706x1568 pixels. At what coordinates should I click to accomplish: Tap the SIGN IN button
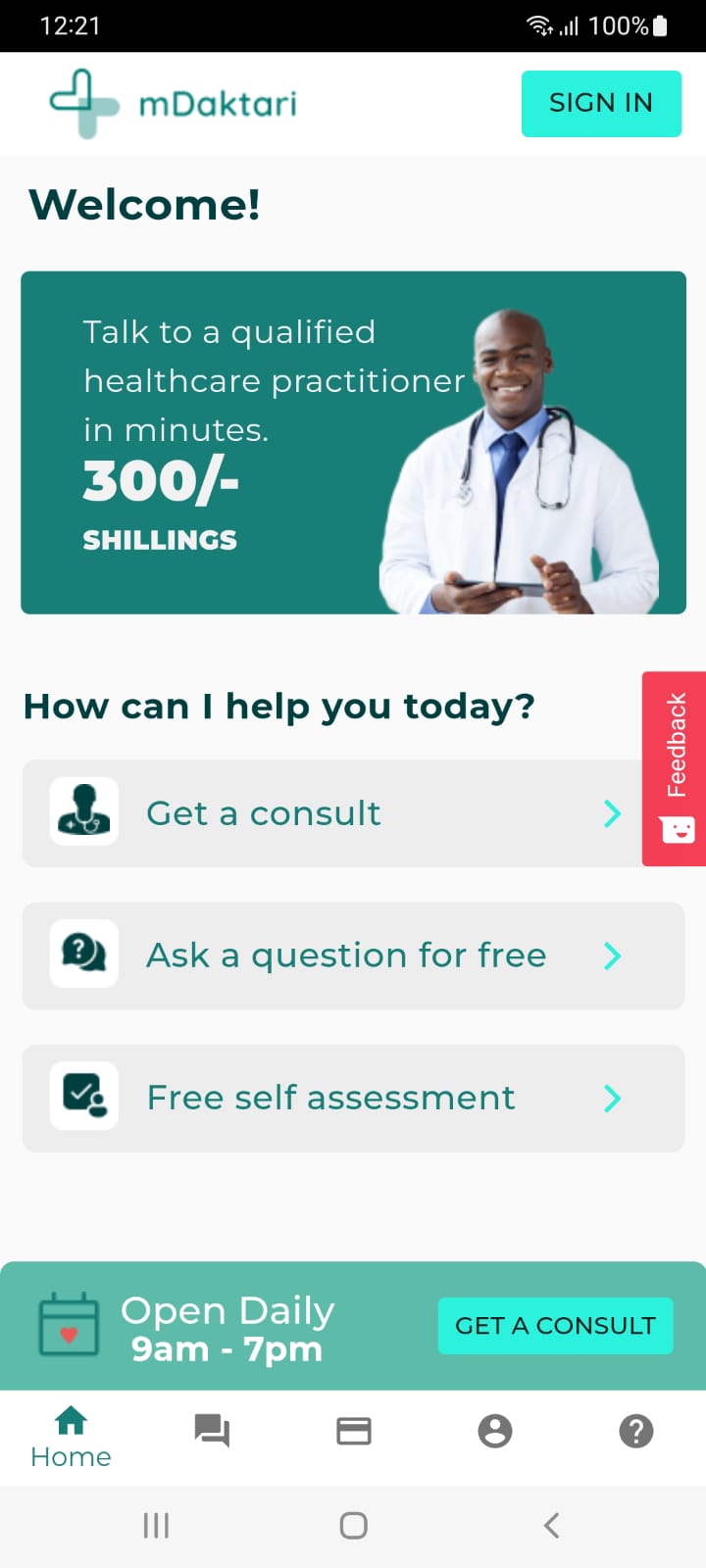600,104
